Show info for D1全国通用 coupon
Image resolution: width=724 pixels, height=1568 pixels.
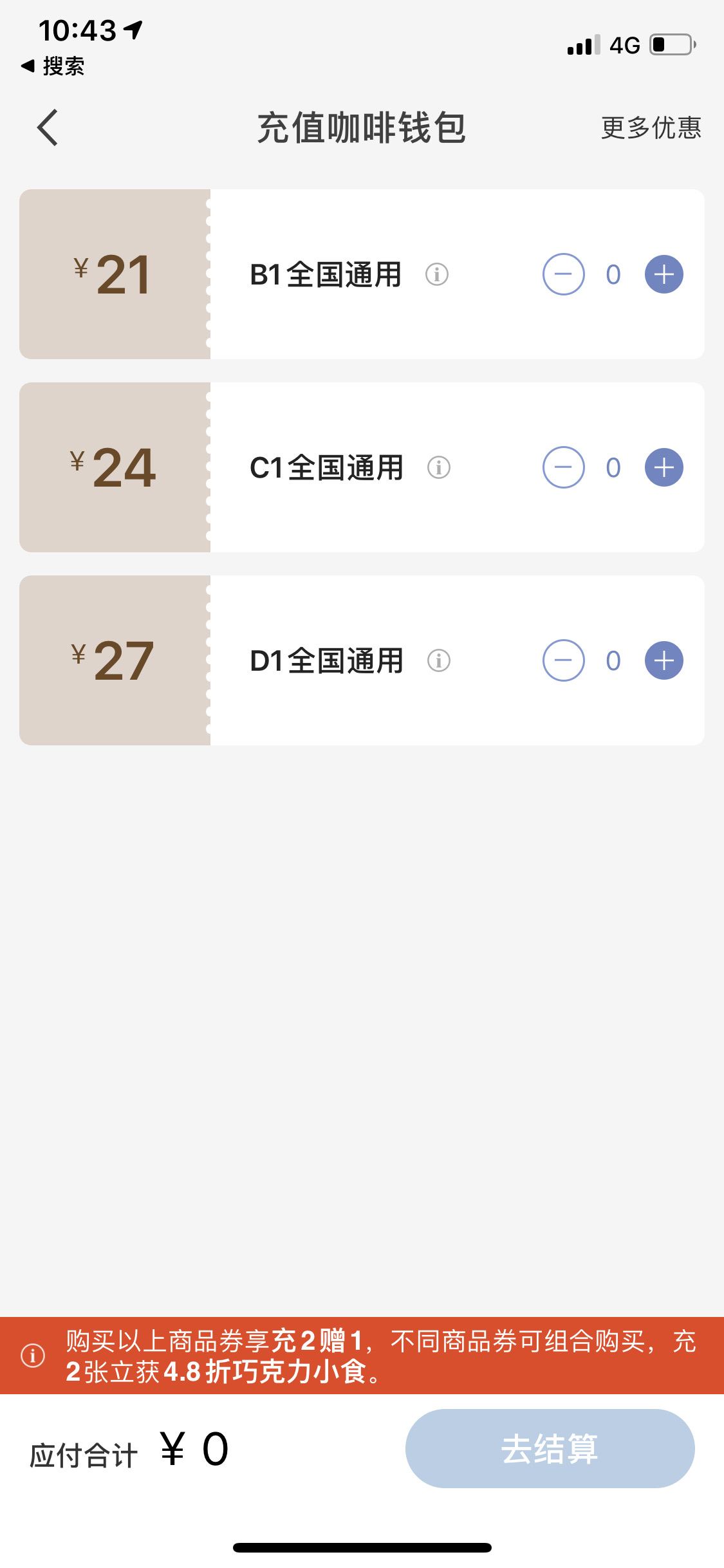tap(439, 661)
